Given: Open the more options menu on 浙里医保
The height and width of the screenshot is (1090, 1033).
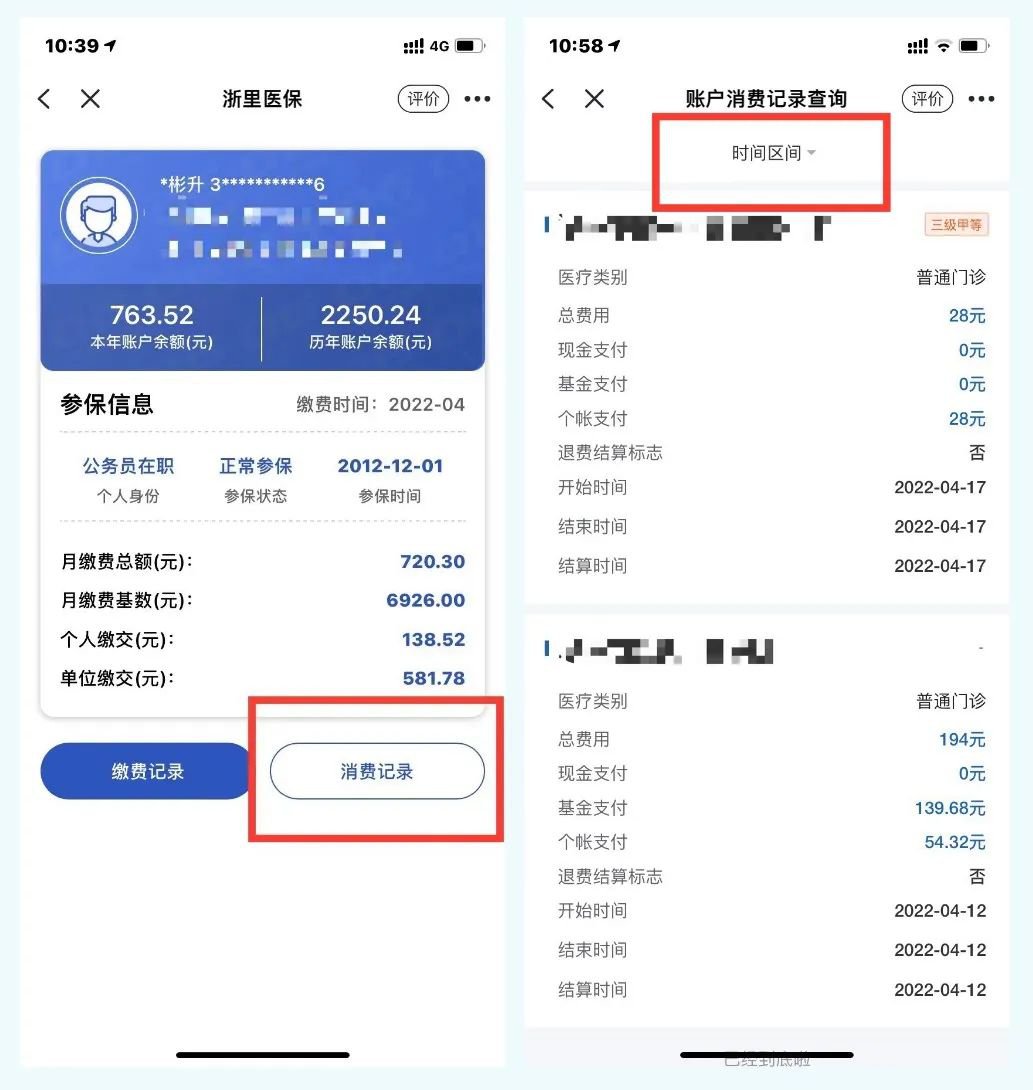Looking at the screenshot, I should [x=477, y=99].
